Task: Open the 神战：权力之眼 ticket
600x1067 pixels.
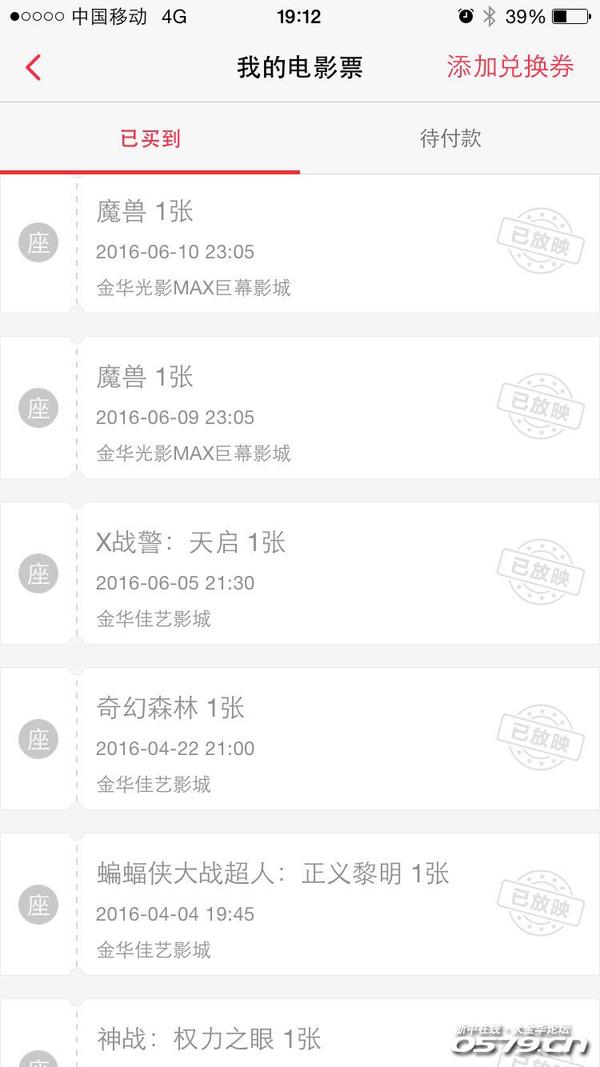Action: coord(300,1033)
